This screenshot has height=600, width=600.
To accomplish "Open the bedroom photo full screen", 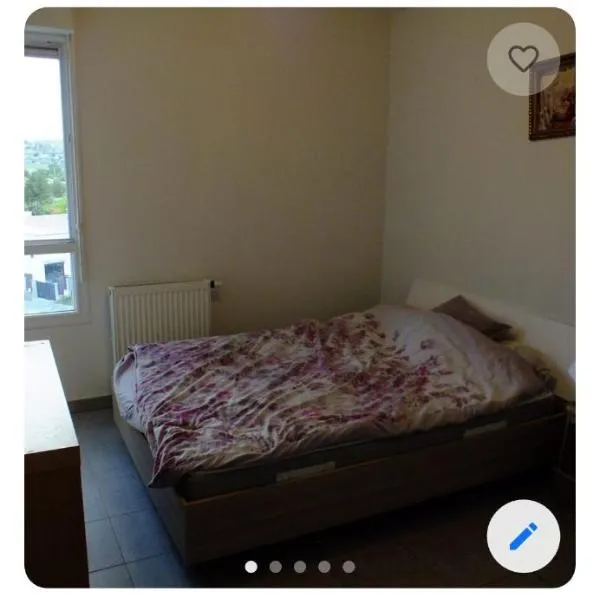I will coord(300,300).
